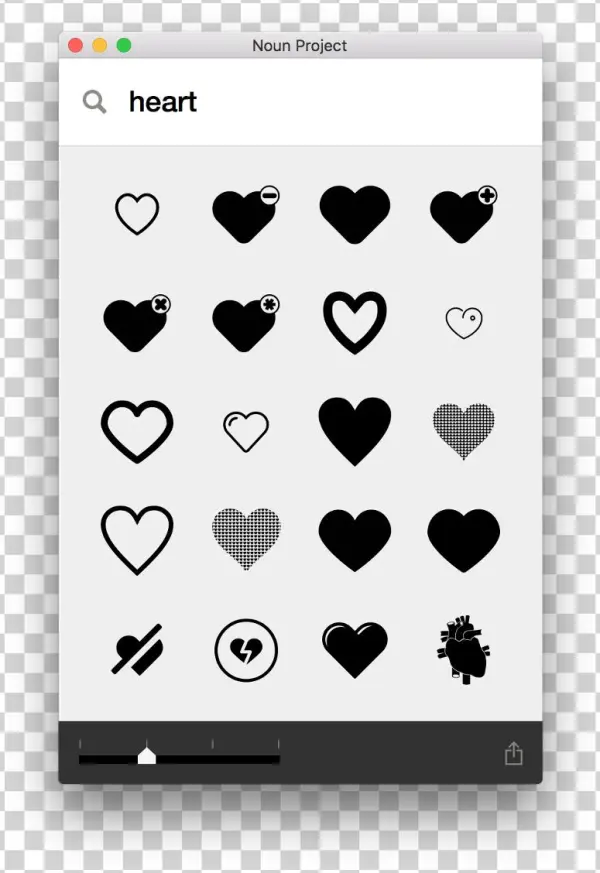Image resolution: width=600 pixels, height=873 pixels.
Task: Maximize window with the green button
Action: coord(124,45)
